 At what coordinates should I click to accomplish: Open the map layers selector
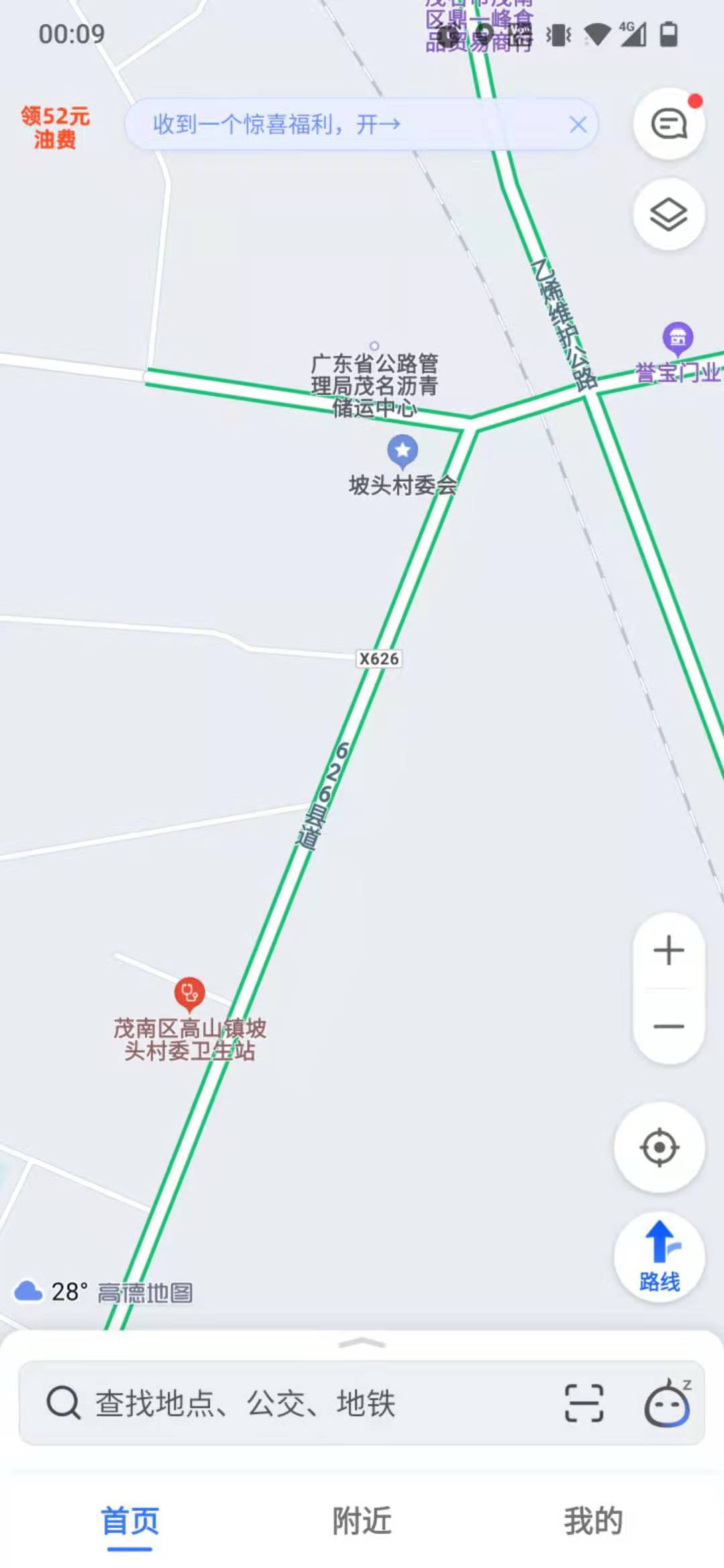point(669,214)
